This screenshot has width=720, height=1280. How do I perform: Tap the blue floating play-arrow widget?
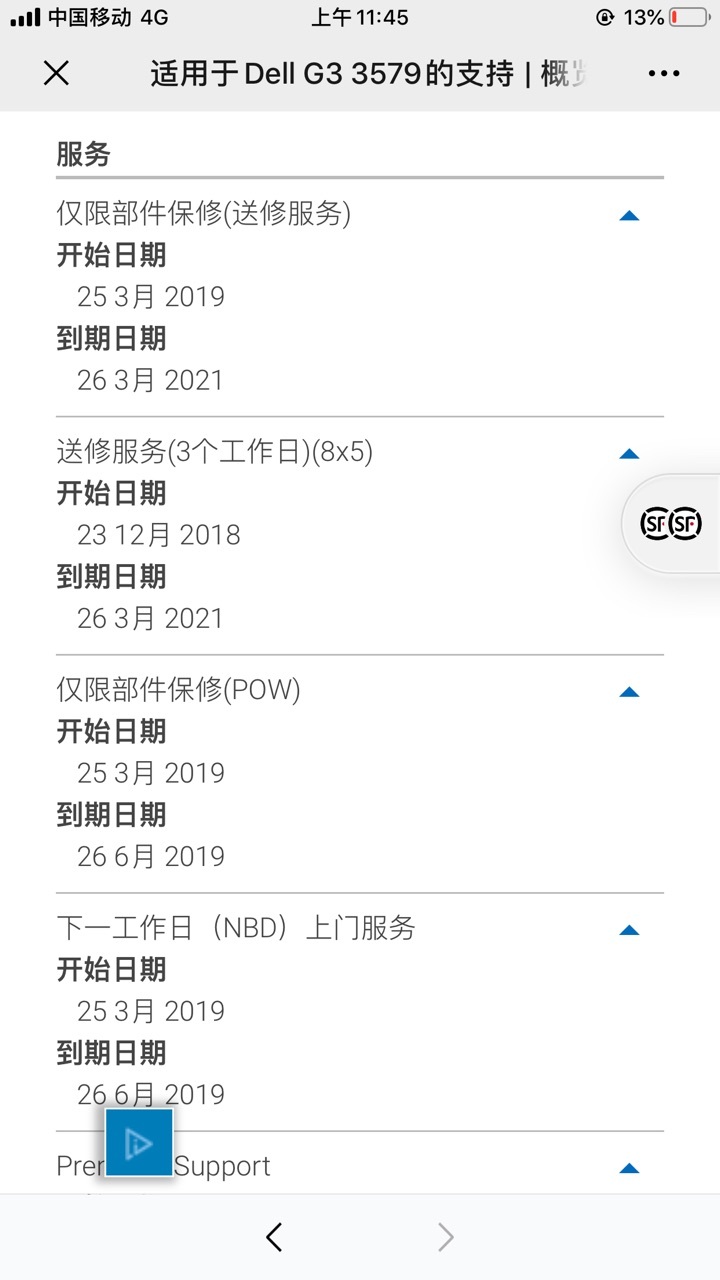click(x=139, y=1142)
